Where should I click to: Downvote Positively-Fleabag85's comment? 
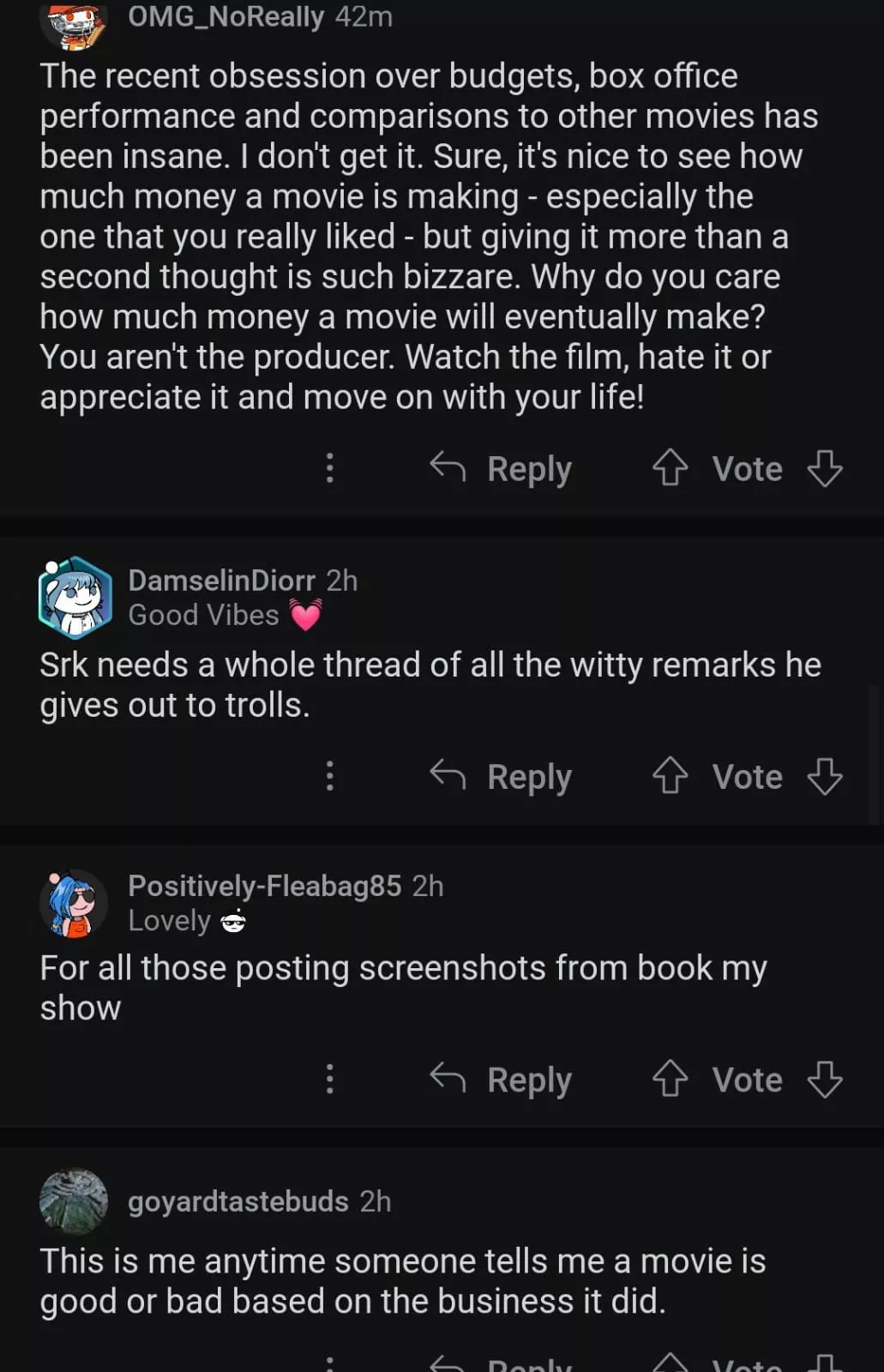coord(825,1079)
